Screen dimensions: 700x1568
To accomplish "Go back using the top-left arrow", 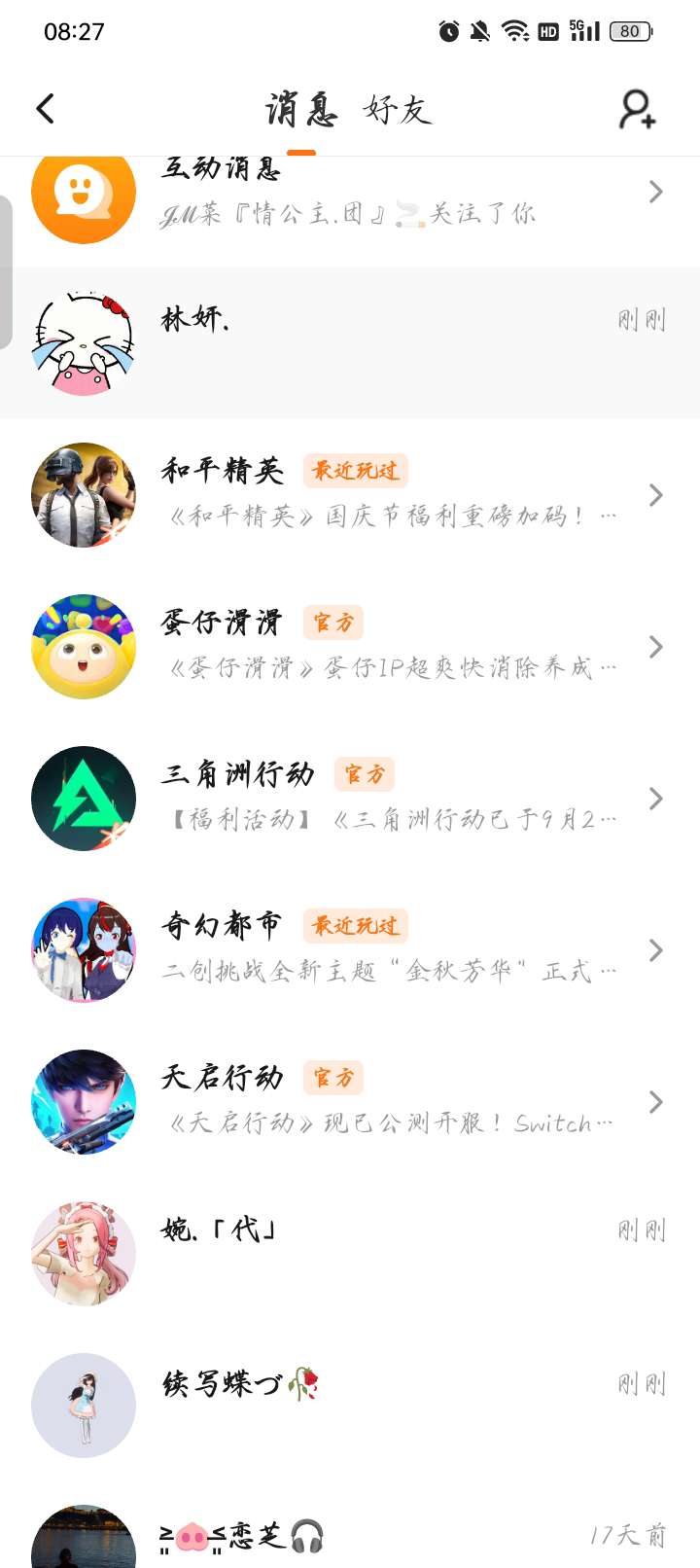I will 45,109.
